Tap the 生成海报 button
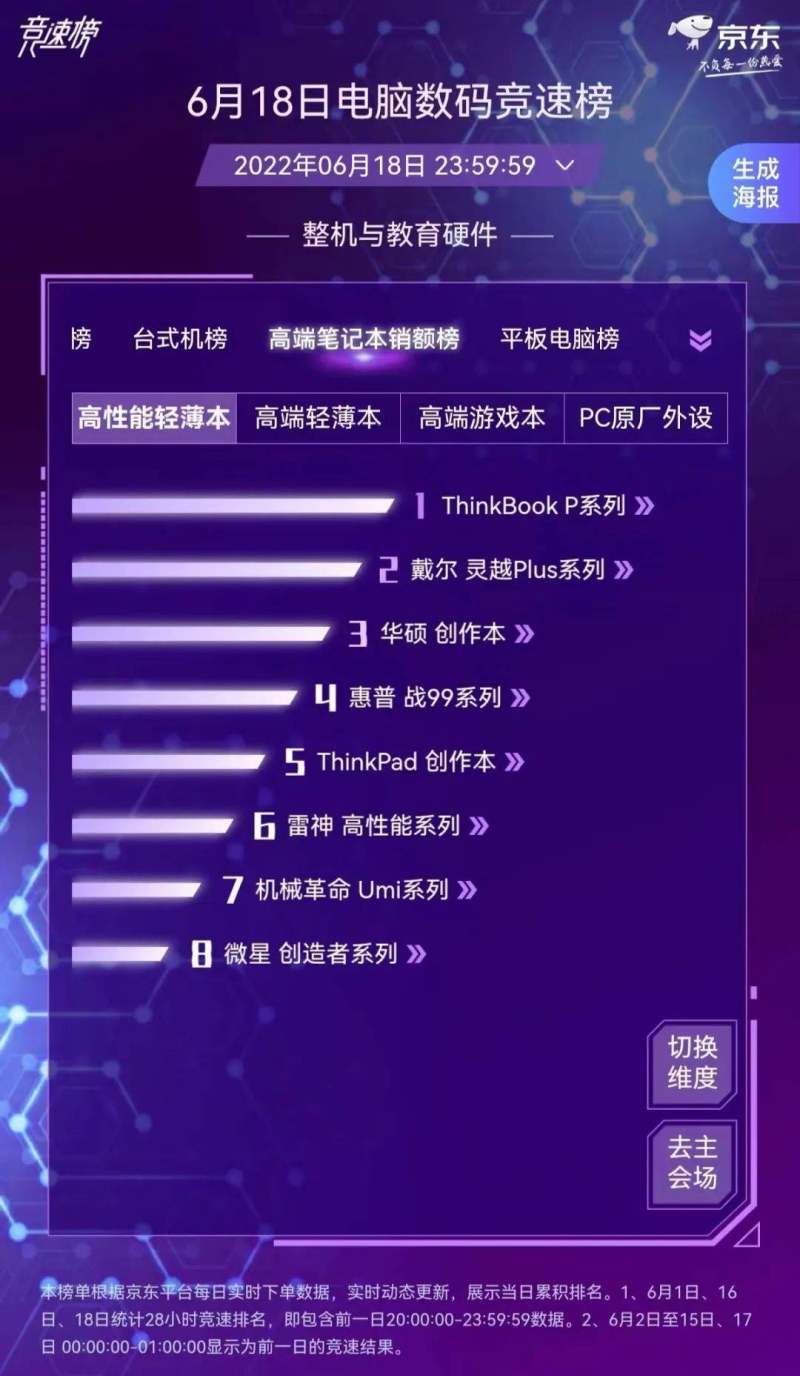Viewport: 800px width, 1376px height. click(x=755, y=183)
